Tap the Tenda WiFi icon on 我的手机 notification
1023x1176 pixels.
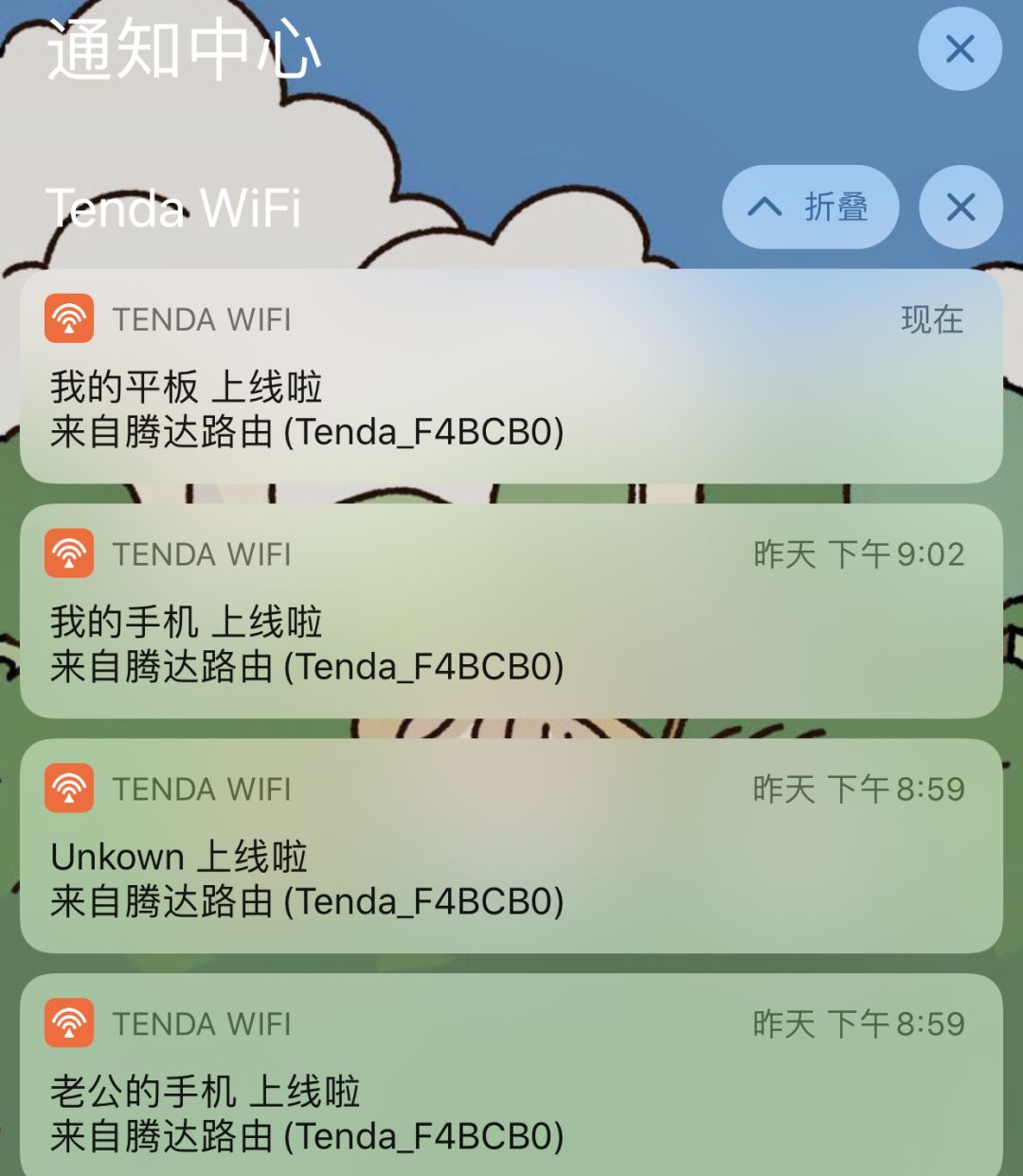click(x=67, y=553)
